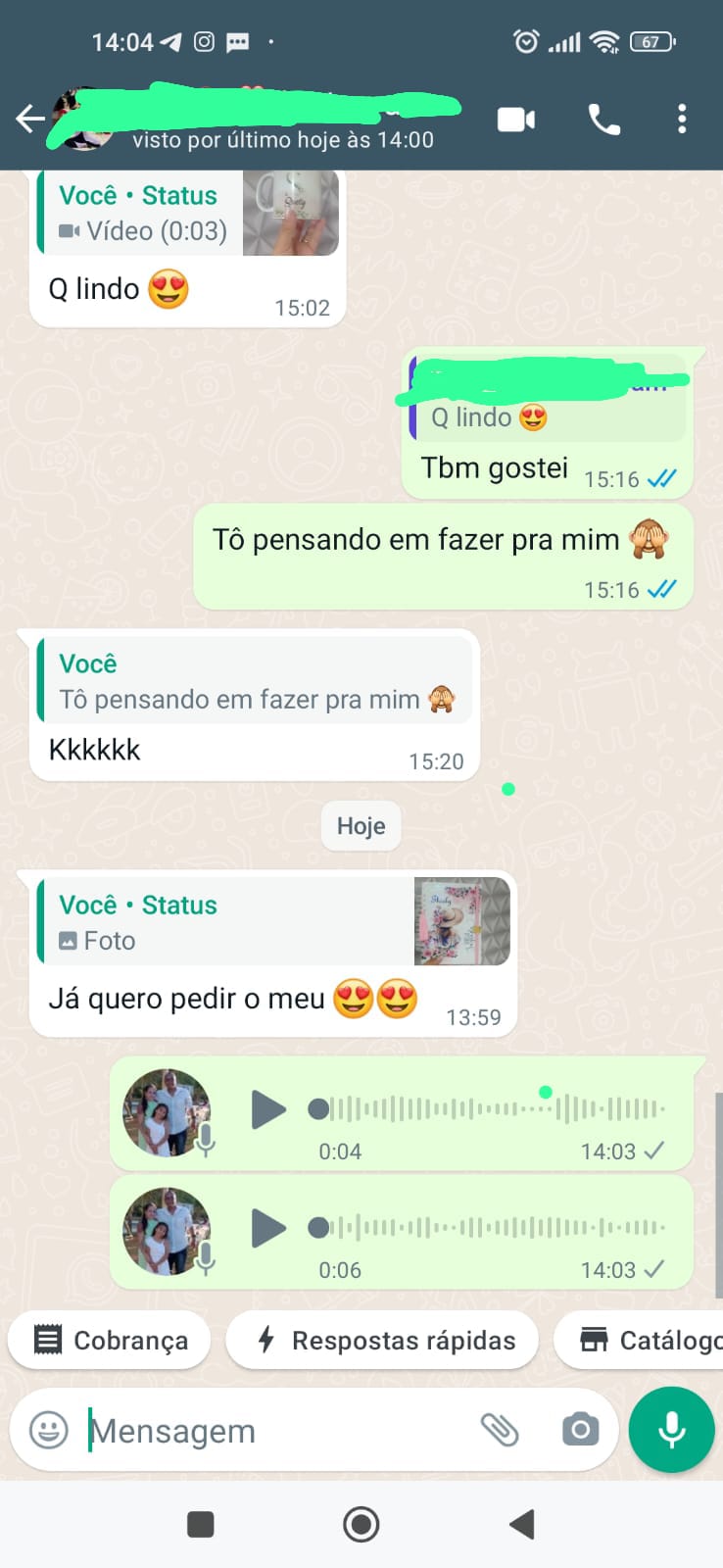The height and width of the screenshot is (1568, 723).
Task: Open the emoji picker
Action: click(49, 1431)
